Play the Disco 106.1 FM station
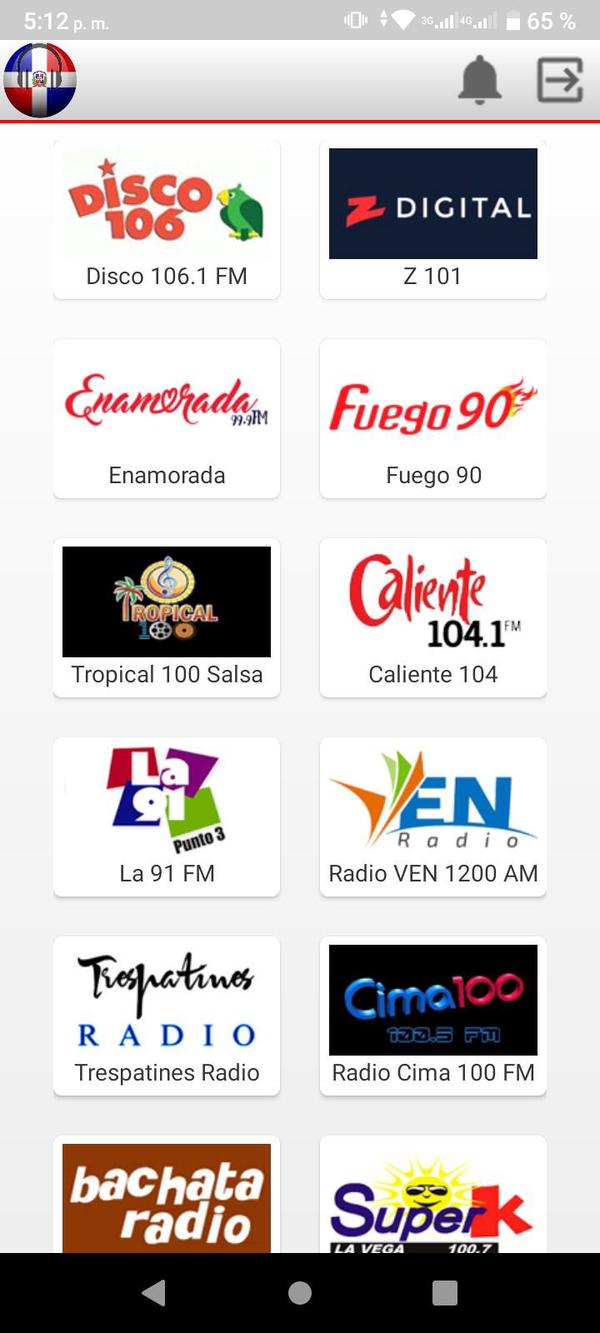 (x=167, y=219)
